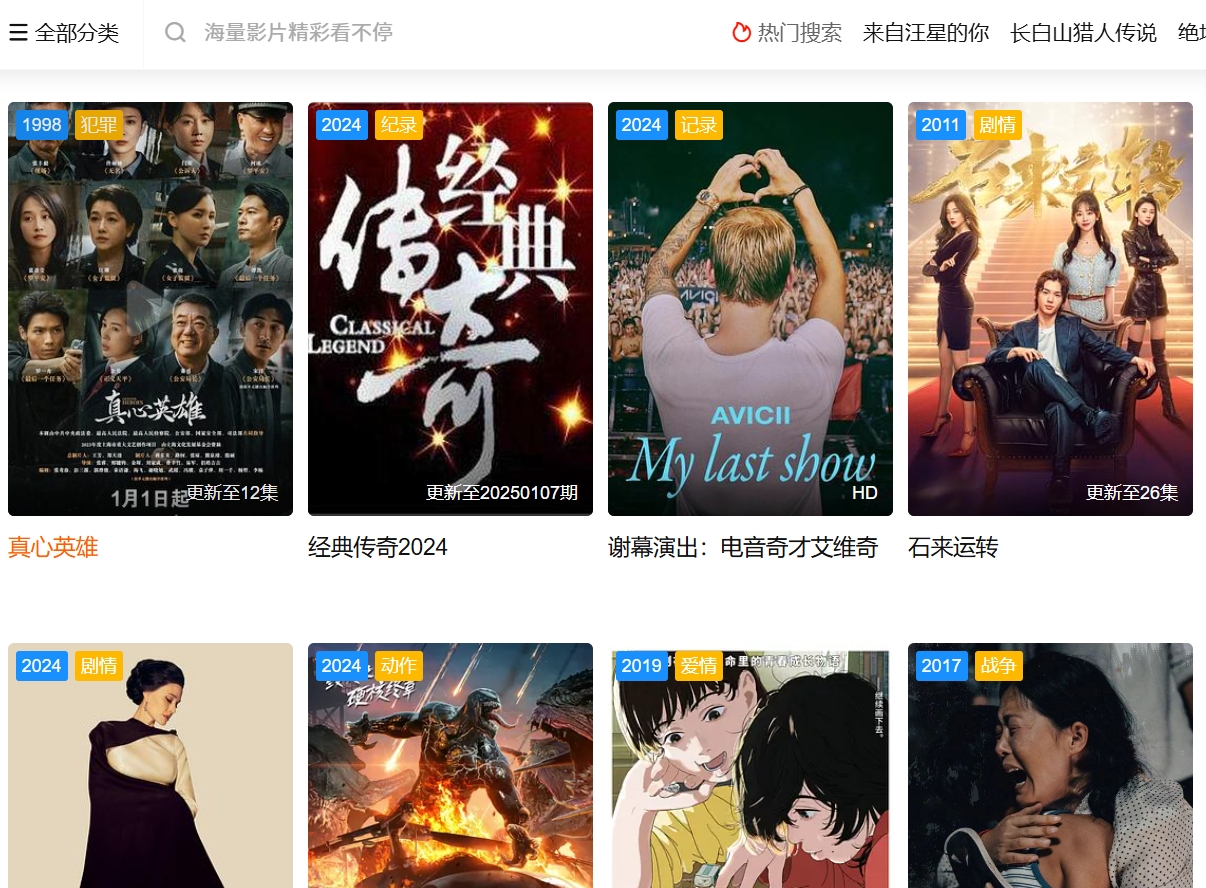This screenshot has width=1206, height=888.
Task: Select the 真心英雄 title link
Action: (53, 547)
